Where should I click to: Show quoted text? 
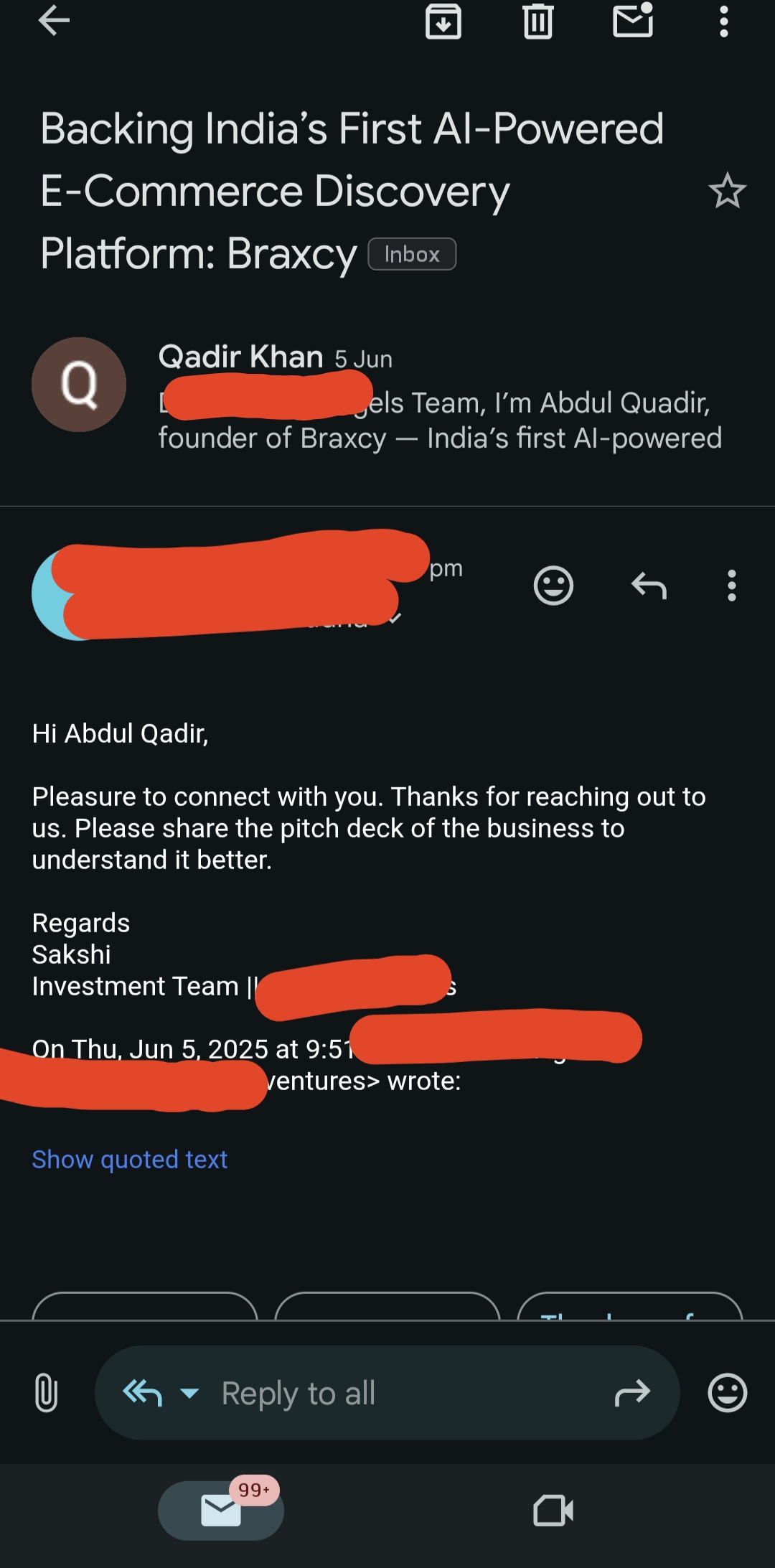point(130,1159)
